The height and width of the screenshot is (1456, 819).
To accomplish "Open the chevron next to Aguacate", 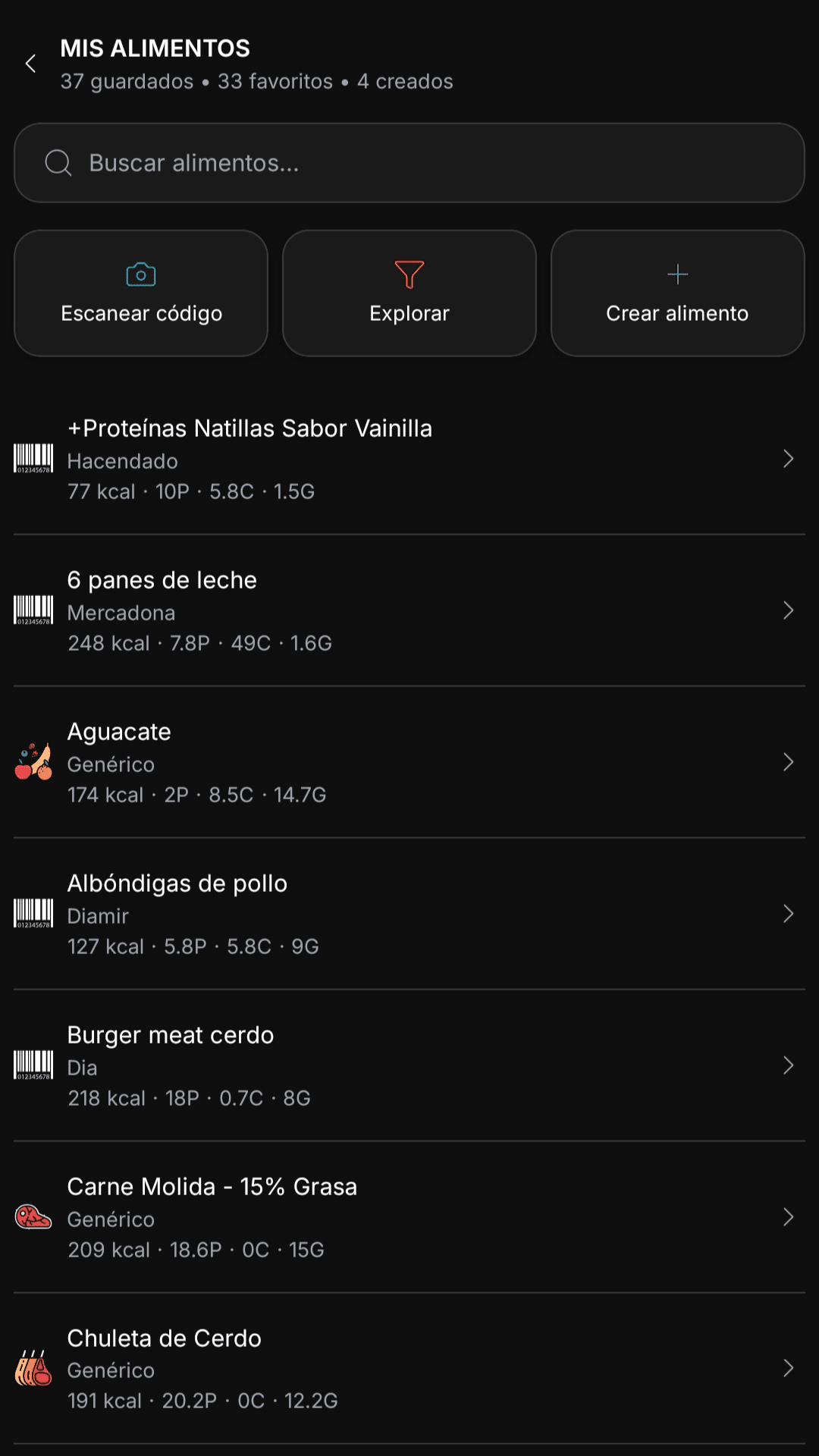I will [790, 761].
